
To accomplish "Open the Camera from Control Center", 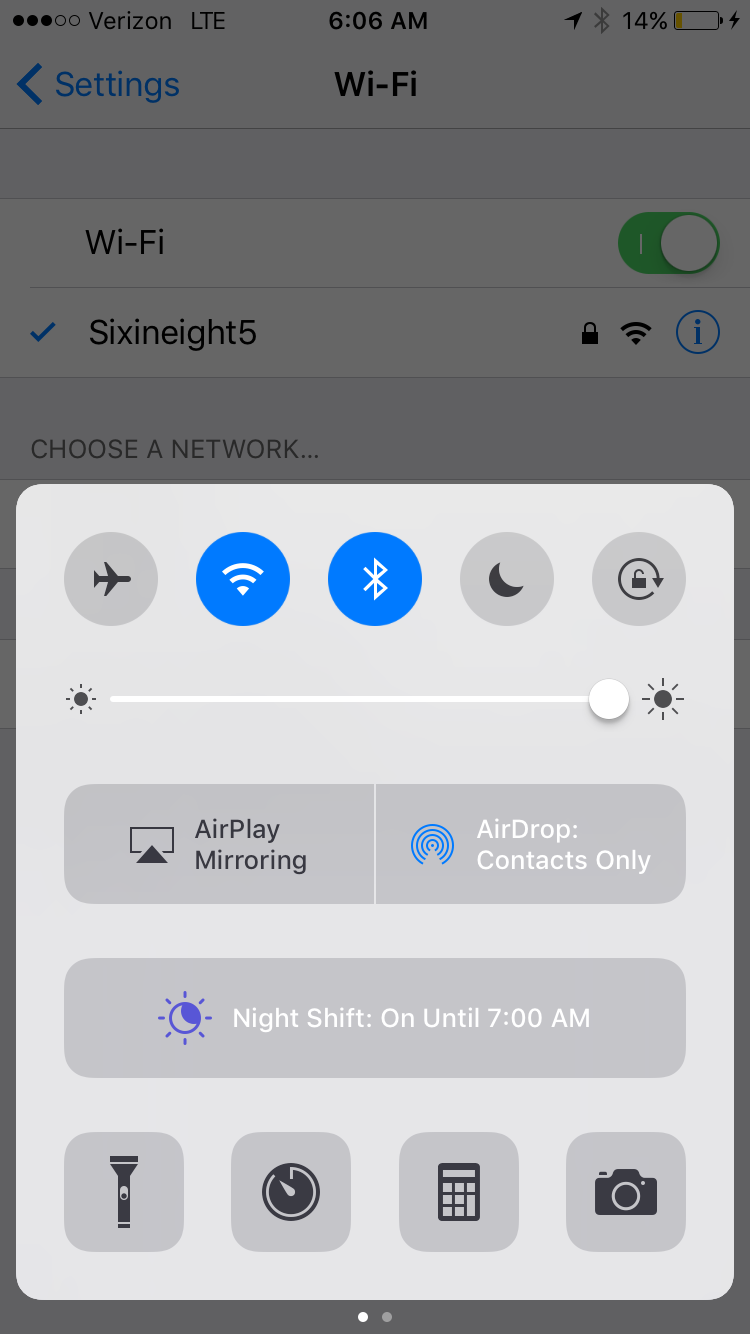I will [x=625, y=1191].
